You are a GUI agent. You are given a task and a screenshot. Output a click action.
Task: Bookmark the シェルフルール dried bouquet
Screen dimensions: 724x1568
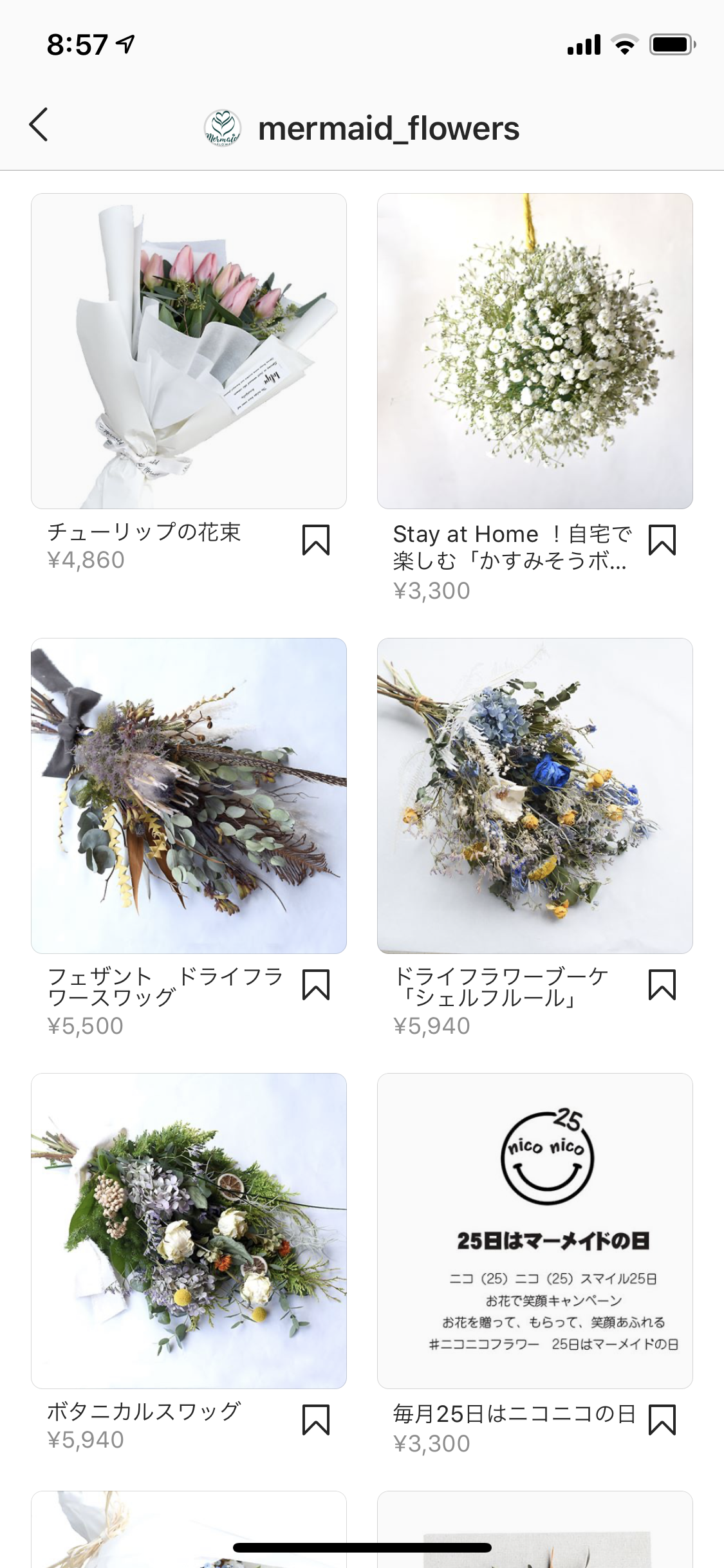pos(662,984)
